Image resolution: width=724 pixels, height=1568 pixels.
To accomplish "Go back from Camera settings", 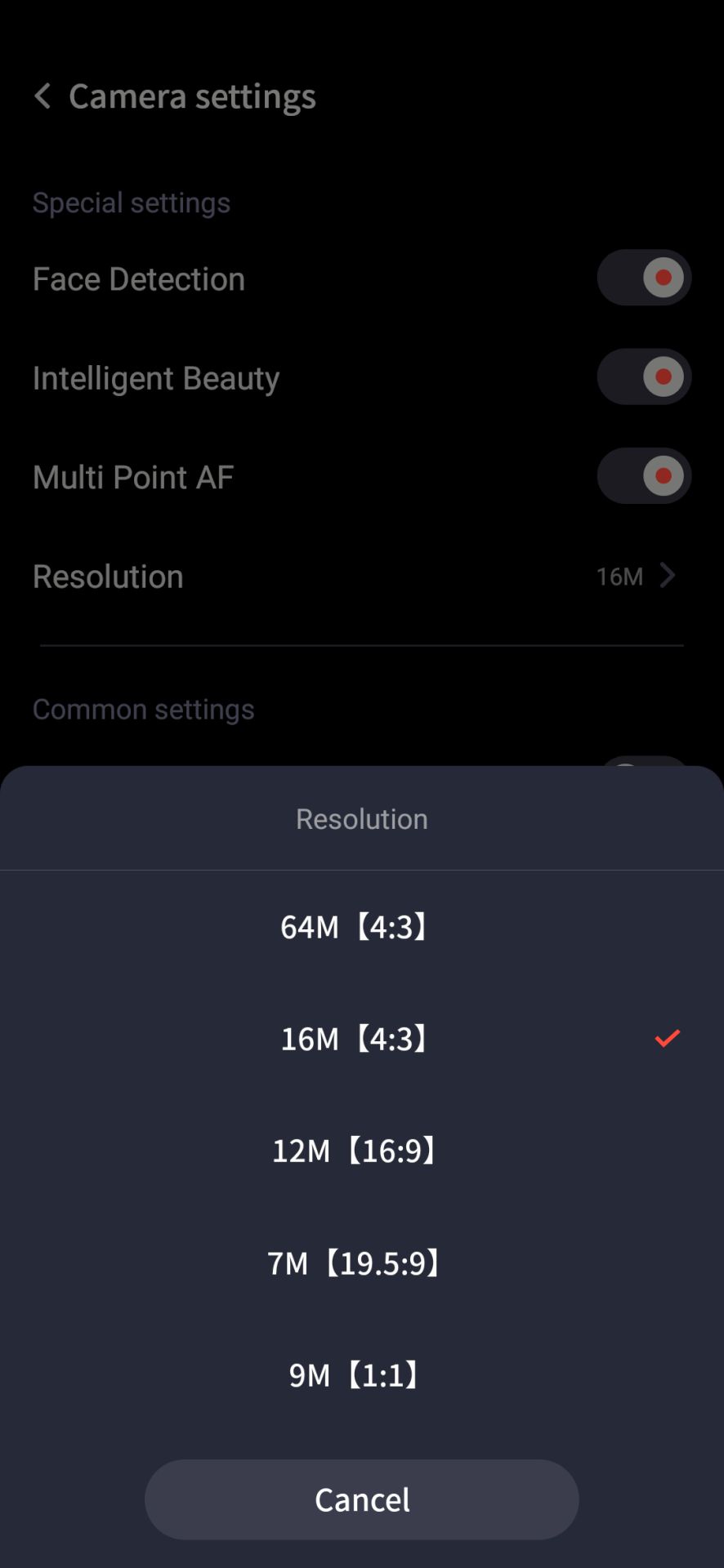I will coord(43,96).
